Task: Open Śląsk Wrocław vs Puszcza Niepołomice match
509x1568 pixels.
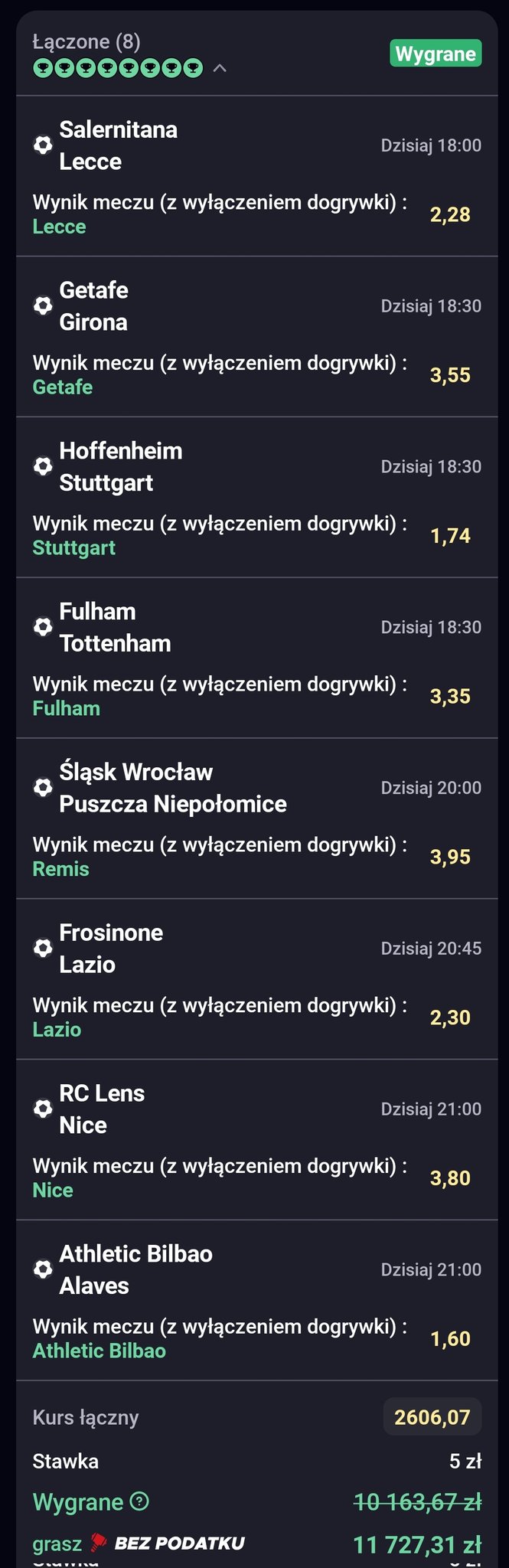Action: pos(173,788)
